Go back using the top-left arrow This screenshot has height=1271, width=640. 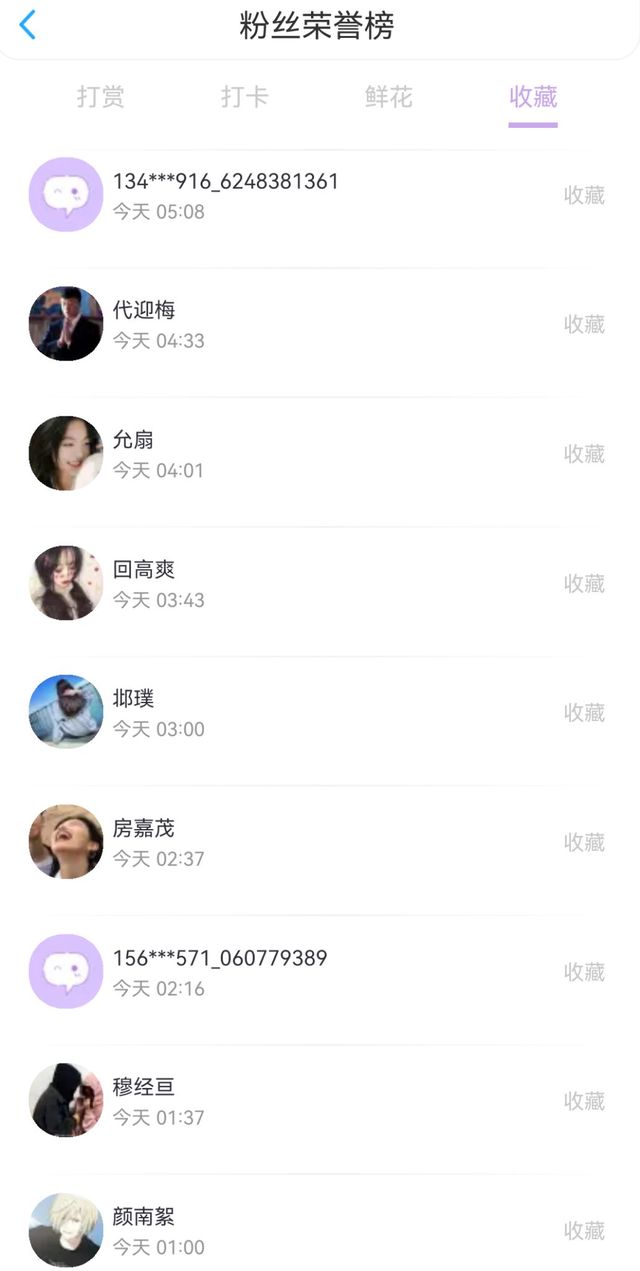(x=28, y=25)
